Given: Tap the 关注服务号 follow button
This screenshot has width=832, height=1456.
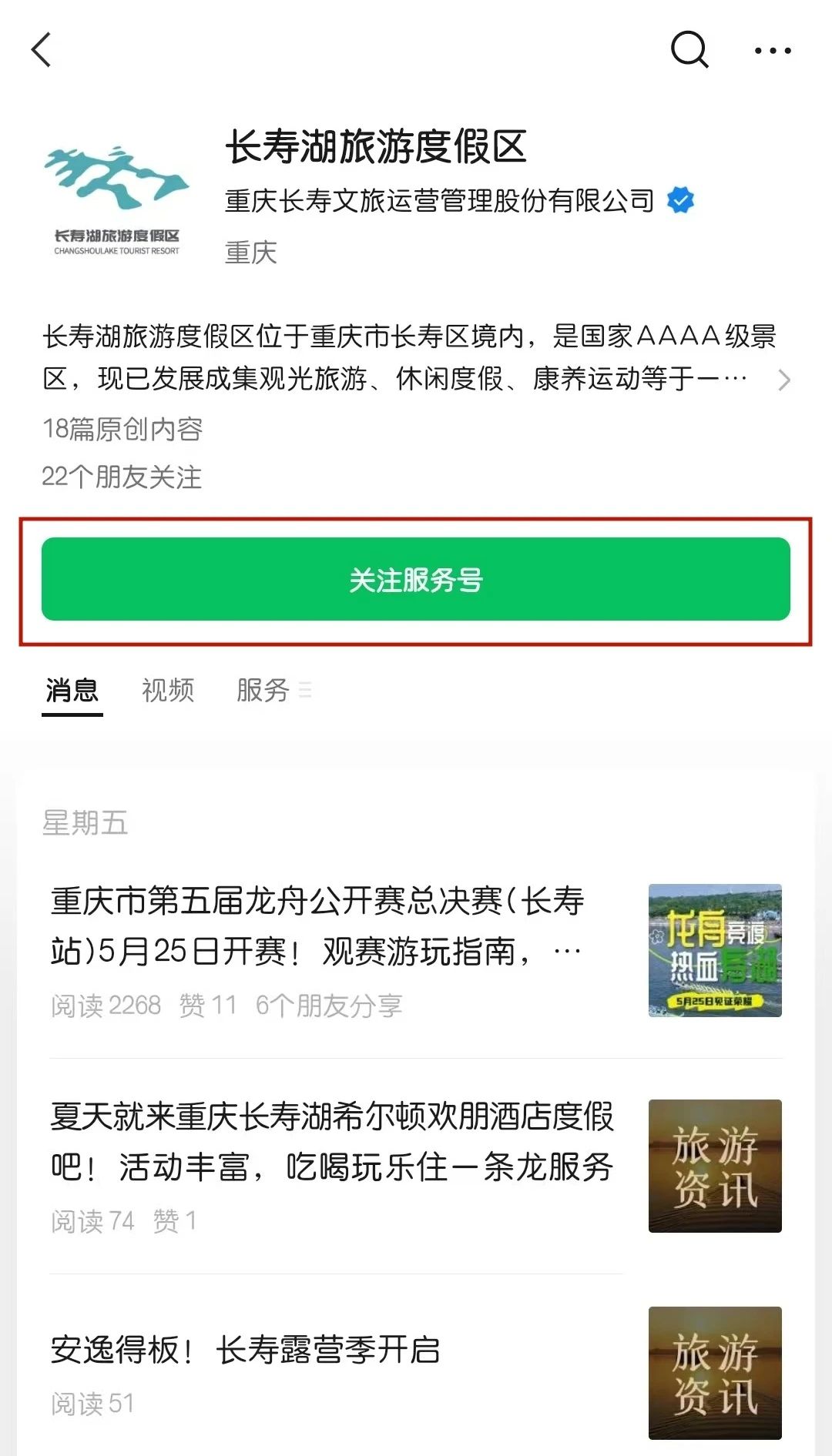Looking at the screenshot, I should coord(416,579).
